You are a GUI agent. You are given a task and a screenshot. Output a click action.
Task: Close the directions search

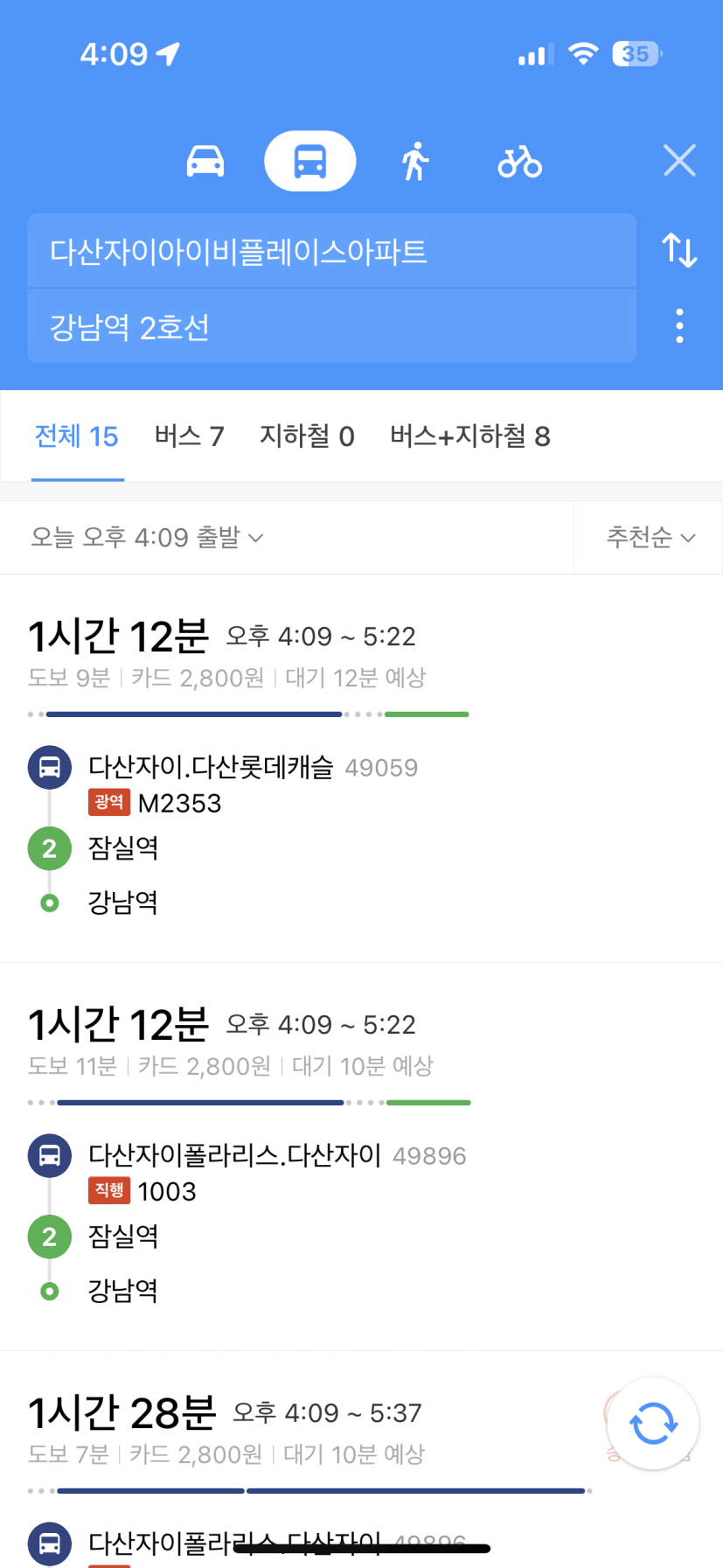click(679, 161)
